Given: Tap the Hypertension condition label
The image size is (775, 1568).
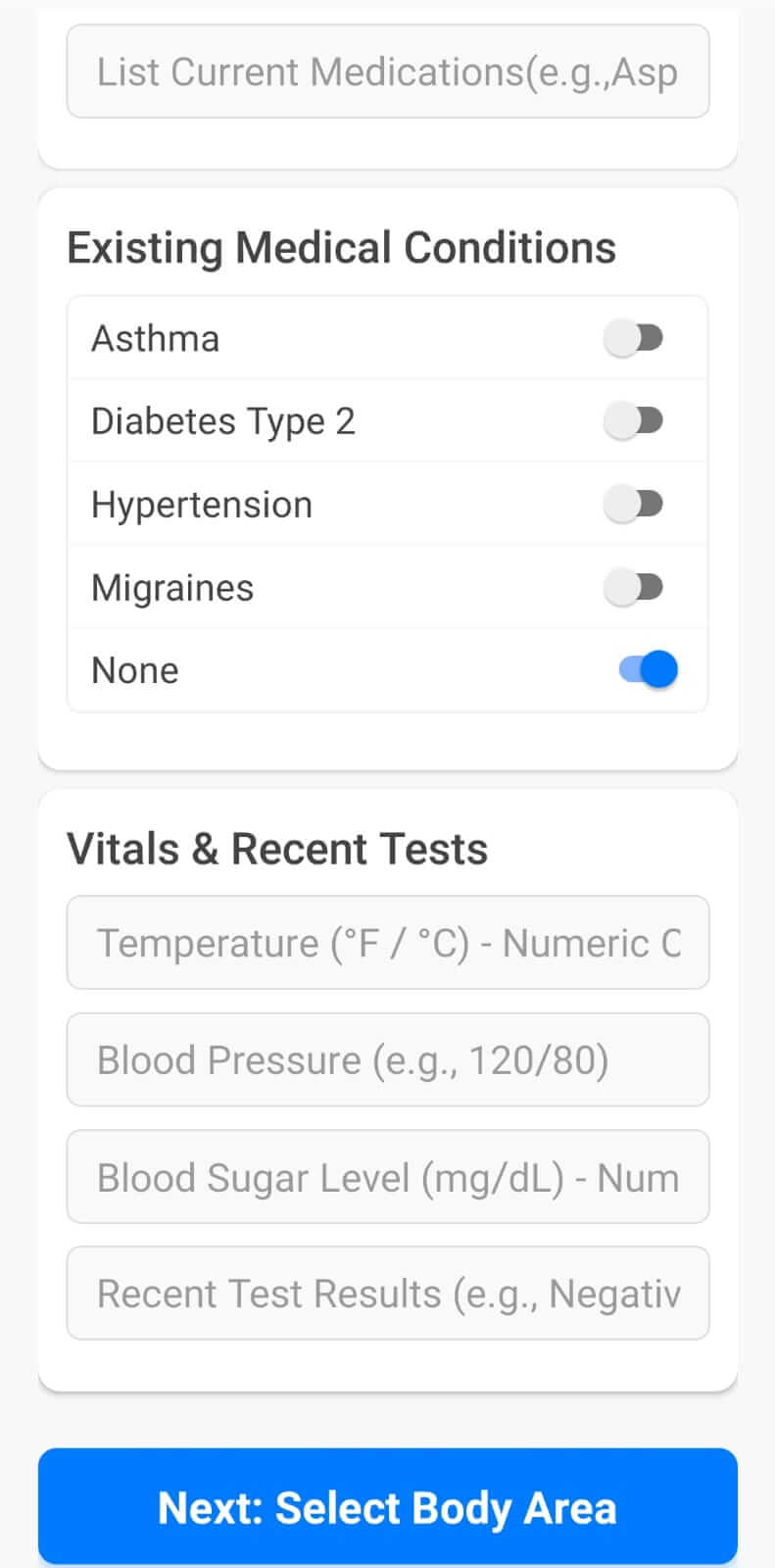Looking at the screenshot, I should [x=201, y=504].
